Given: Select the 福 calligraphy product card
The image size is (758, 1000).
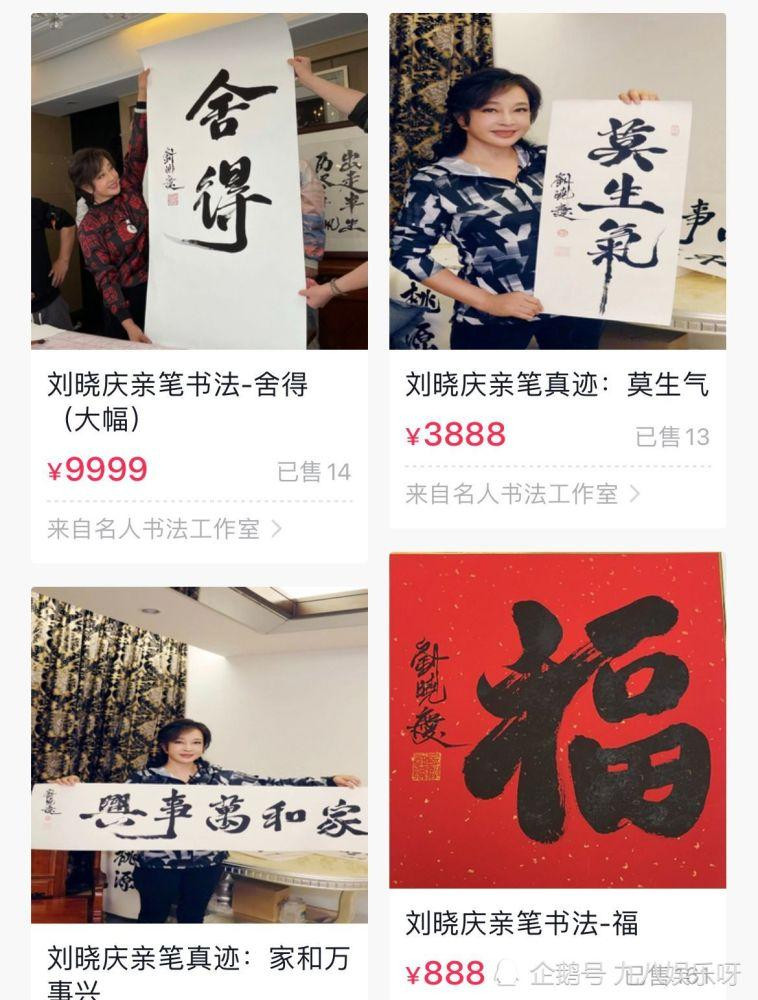Looking at the screenshot, I should pos(557,720).
